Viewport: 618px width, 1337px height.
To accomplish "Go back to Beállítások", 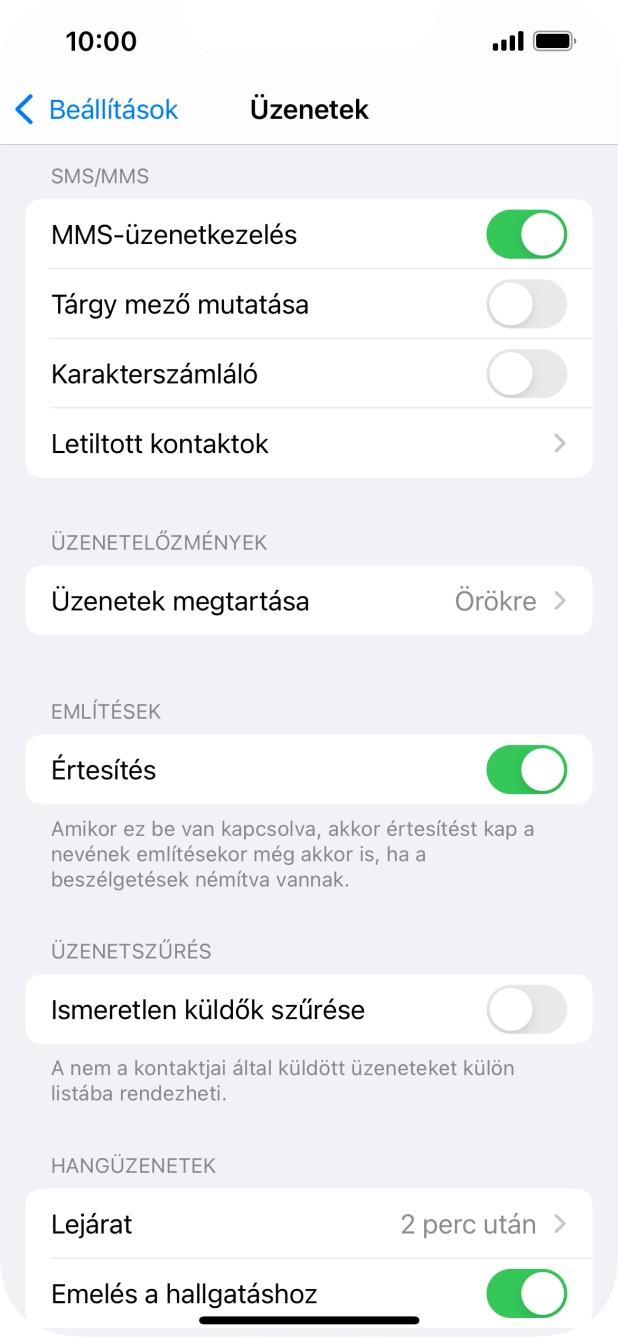I will click(97, 109).
